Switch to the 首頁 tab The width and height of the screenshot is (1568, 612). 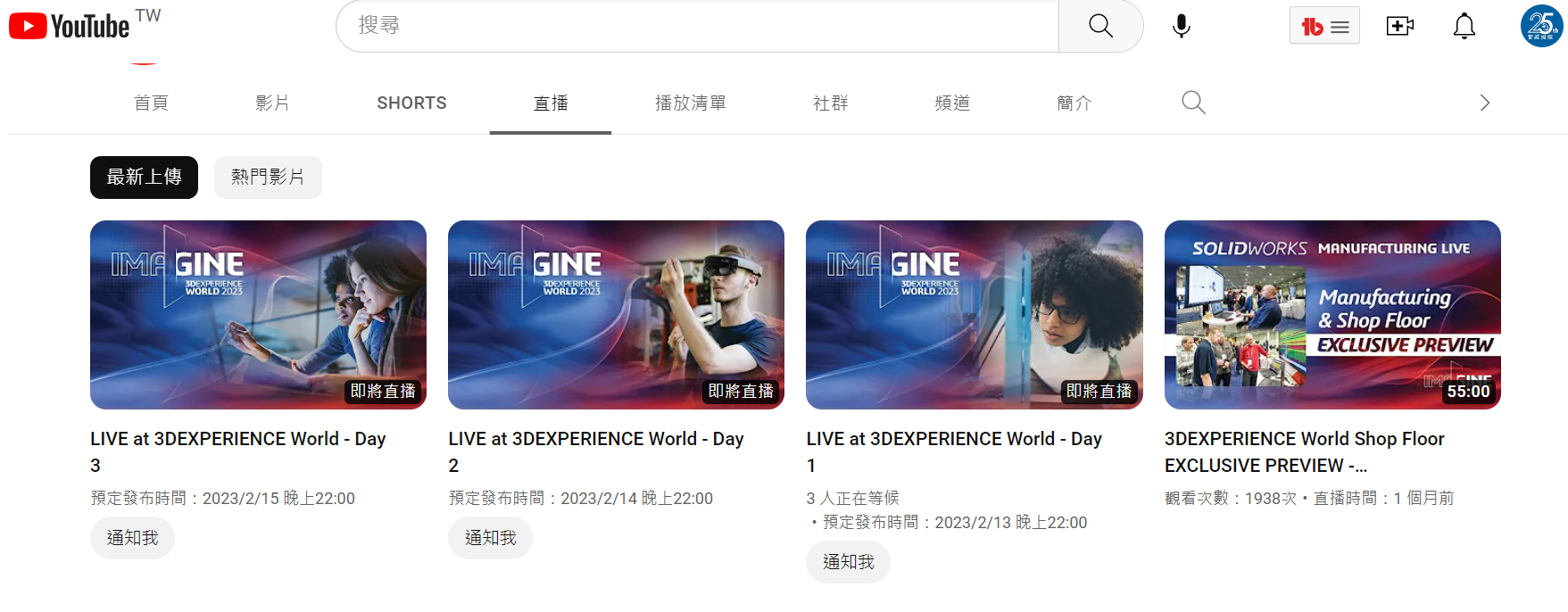click(151, 103)
